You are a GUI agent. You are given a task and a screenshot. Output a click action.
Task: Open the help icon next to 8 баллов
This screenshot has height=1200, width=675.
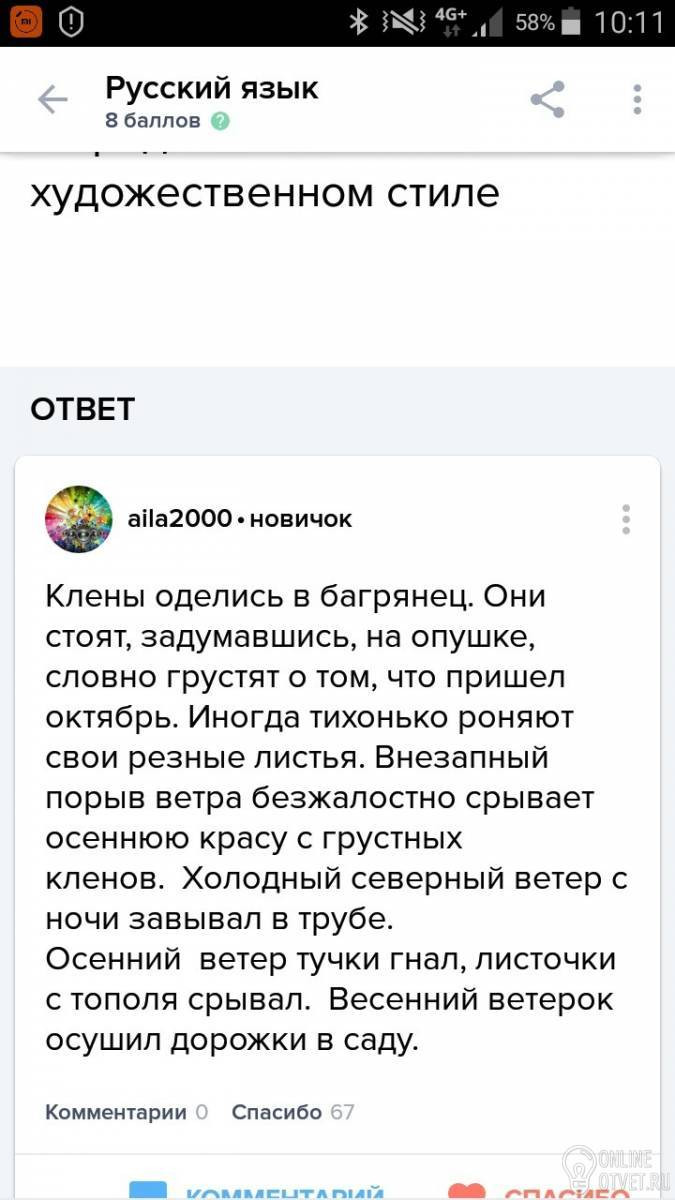[x=221, y=121]
